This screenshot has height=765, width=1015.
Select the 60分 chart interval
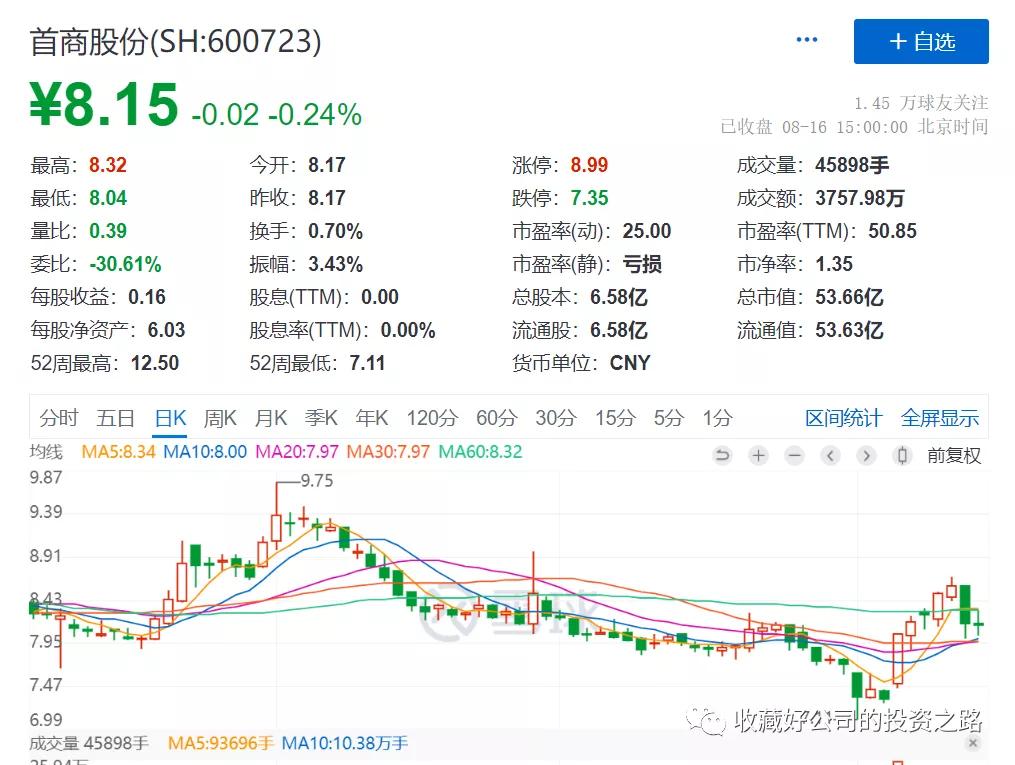point(497,418)
